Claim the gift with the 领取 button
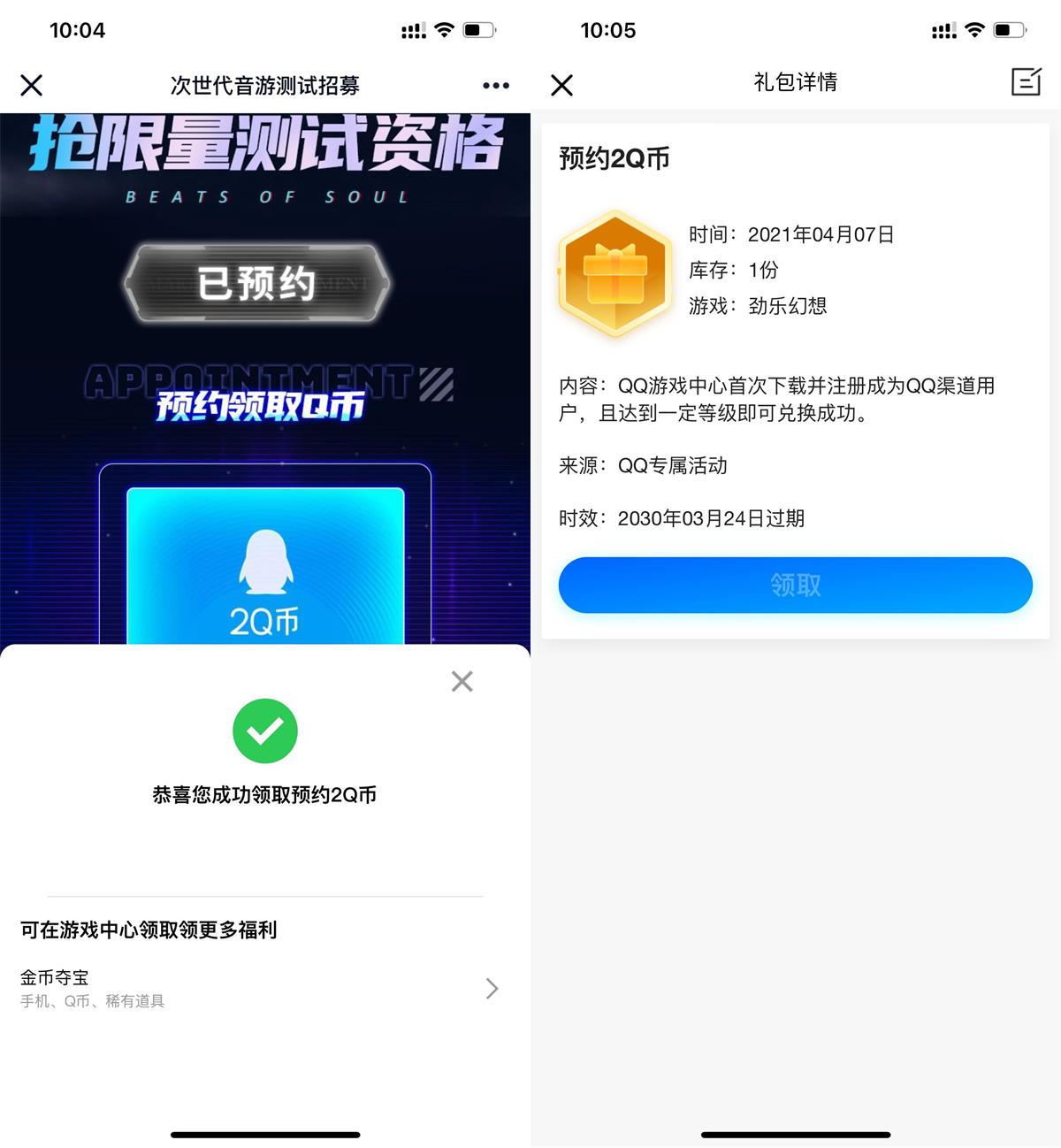This screenshot has width=1061, height=1148. pyautogui.click(x=795, y=585)
